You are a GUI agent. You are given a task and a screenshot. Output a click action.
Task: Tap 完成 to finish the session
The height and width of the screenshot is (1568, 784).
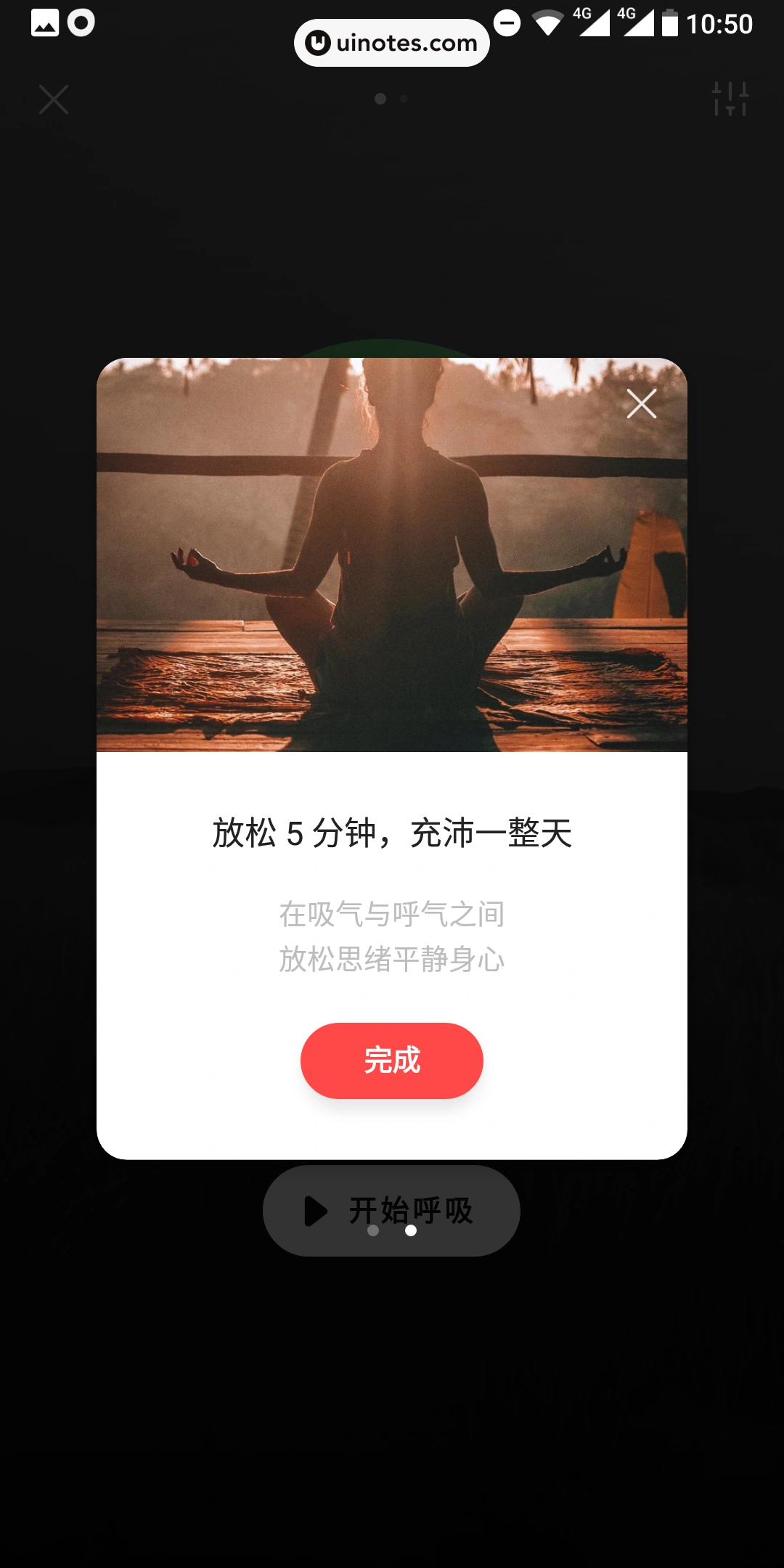pos(391,1061)
